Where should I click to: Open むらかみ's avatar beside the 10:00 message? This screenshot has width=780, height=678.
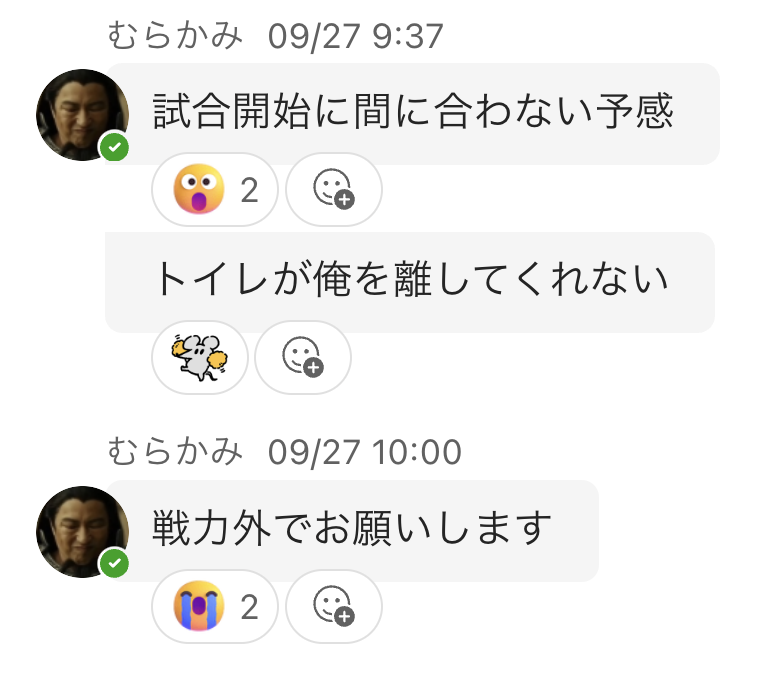tap(82, 532)
